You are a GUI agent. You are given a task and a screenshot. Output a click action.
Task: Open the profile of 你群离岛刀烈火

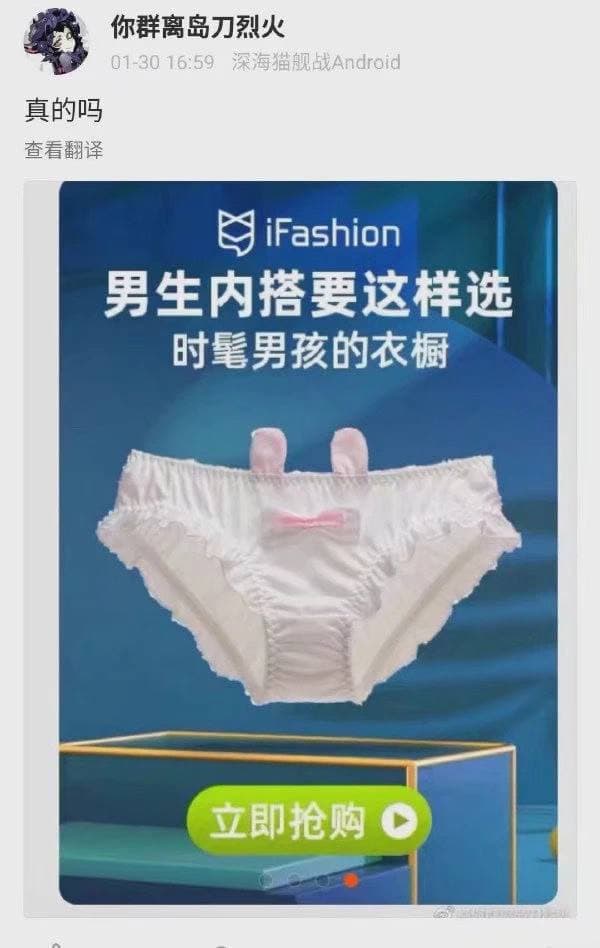tap(198, 29)
